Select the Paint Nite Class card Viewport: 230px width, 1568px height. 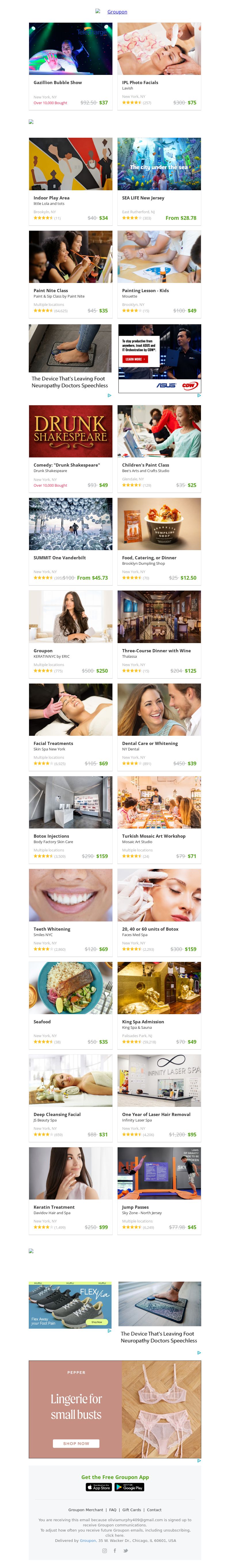[x=70, y=273]
